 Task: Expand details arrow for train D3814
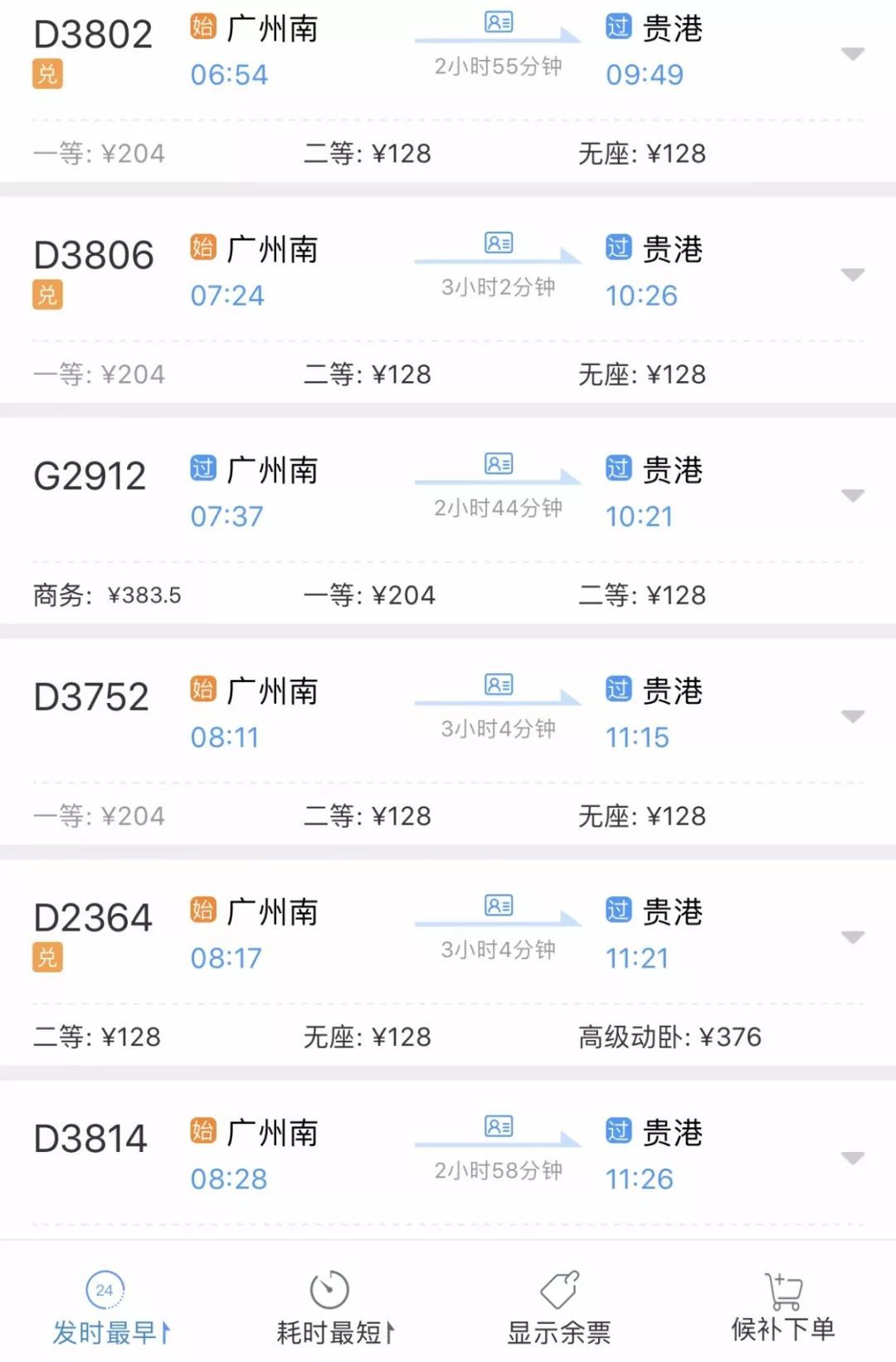853,1158
